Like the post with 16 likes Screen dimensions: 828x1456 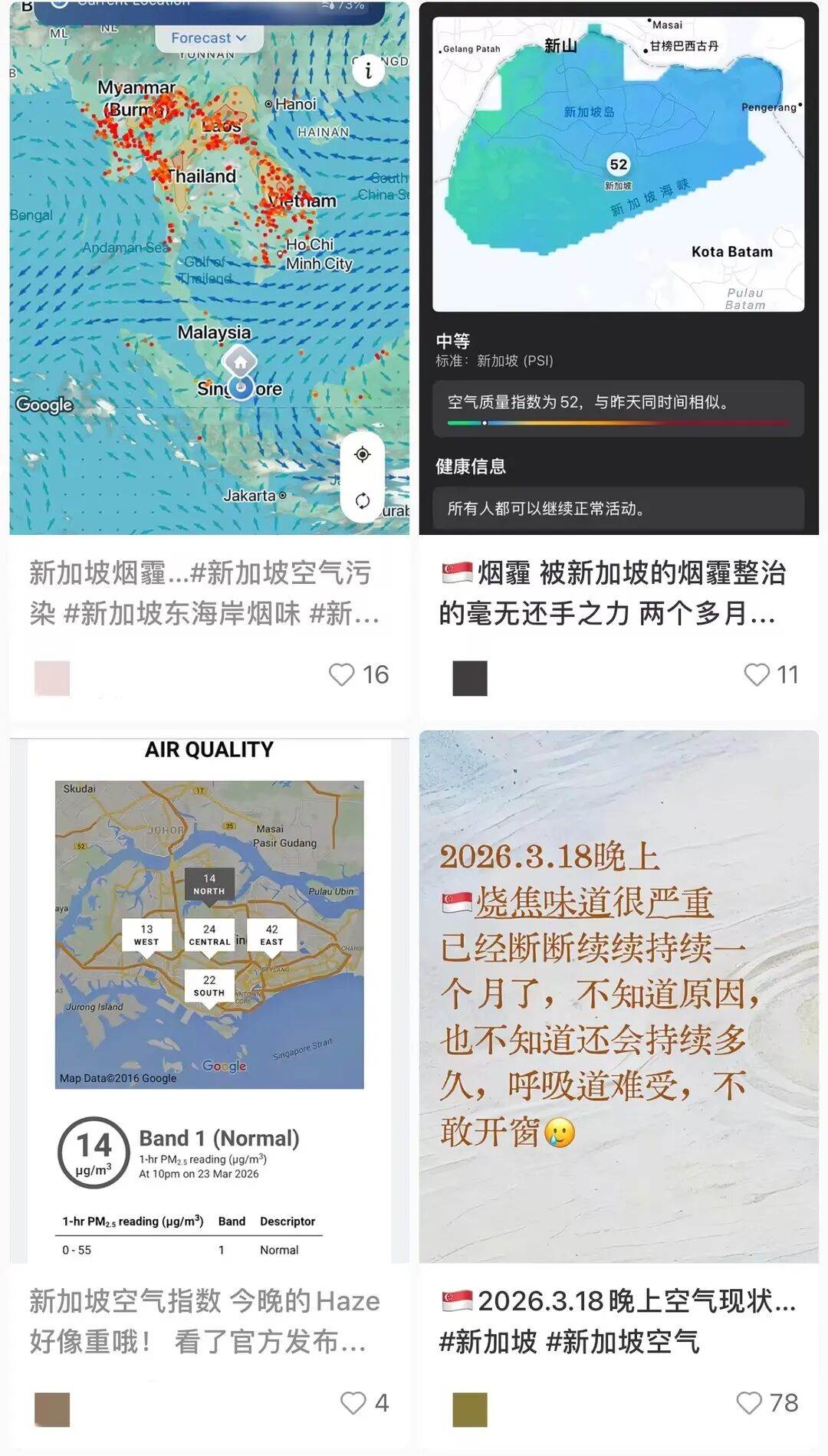tap(341, 674)
